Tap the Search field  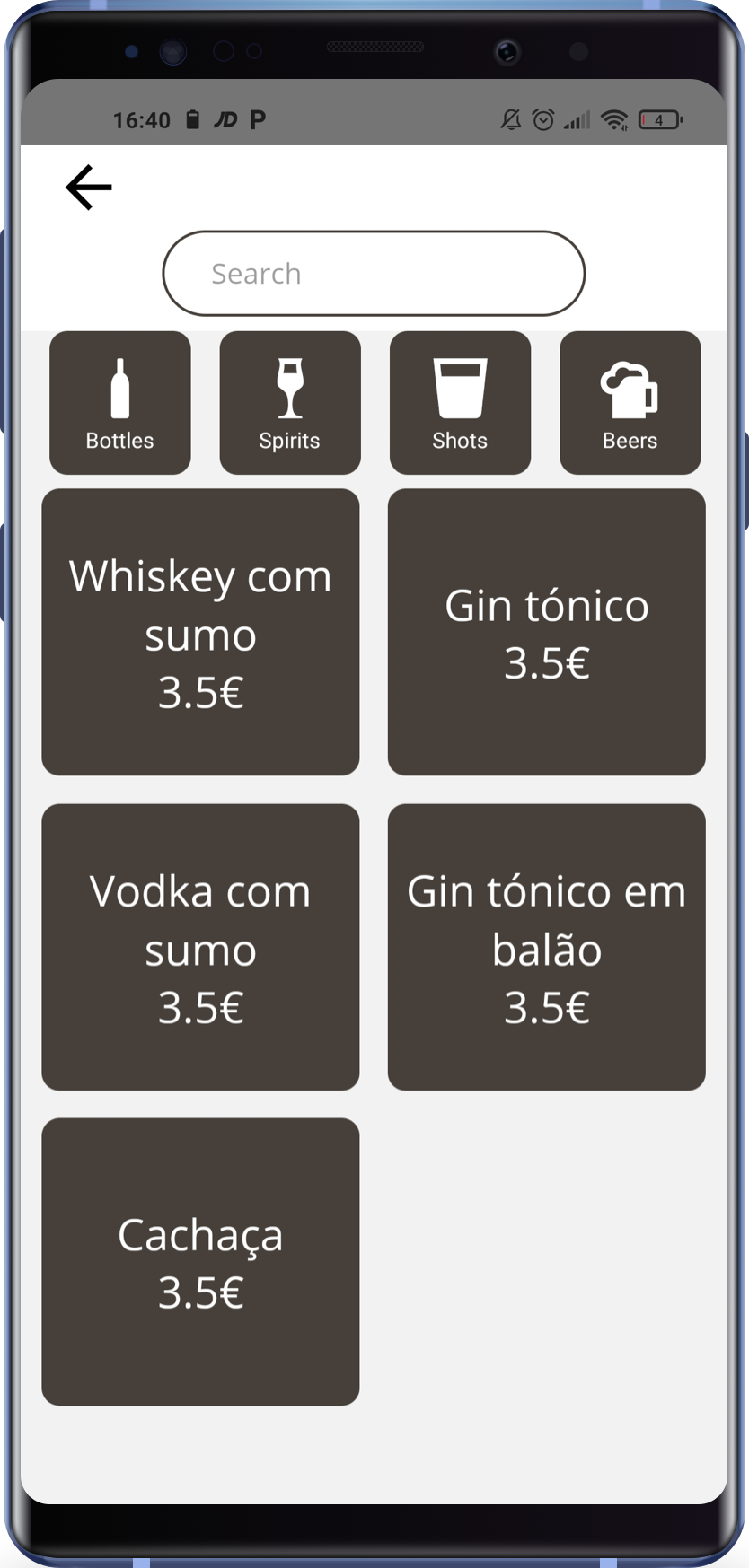(374, 274)
